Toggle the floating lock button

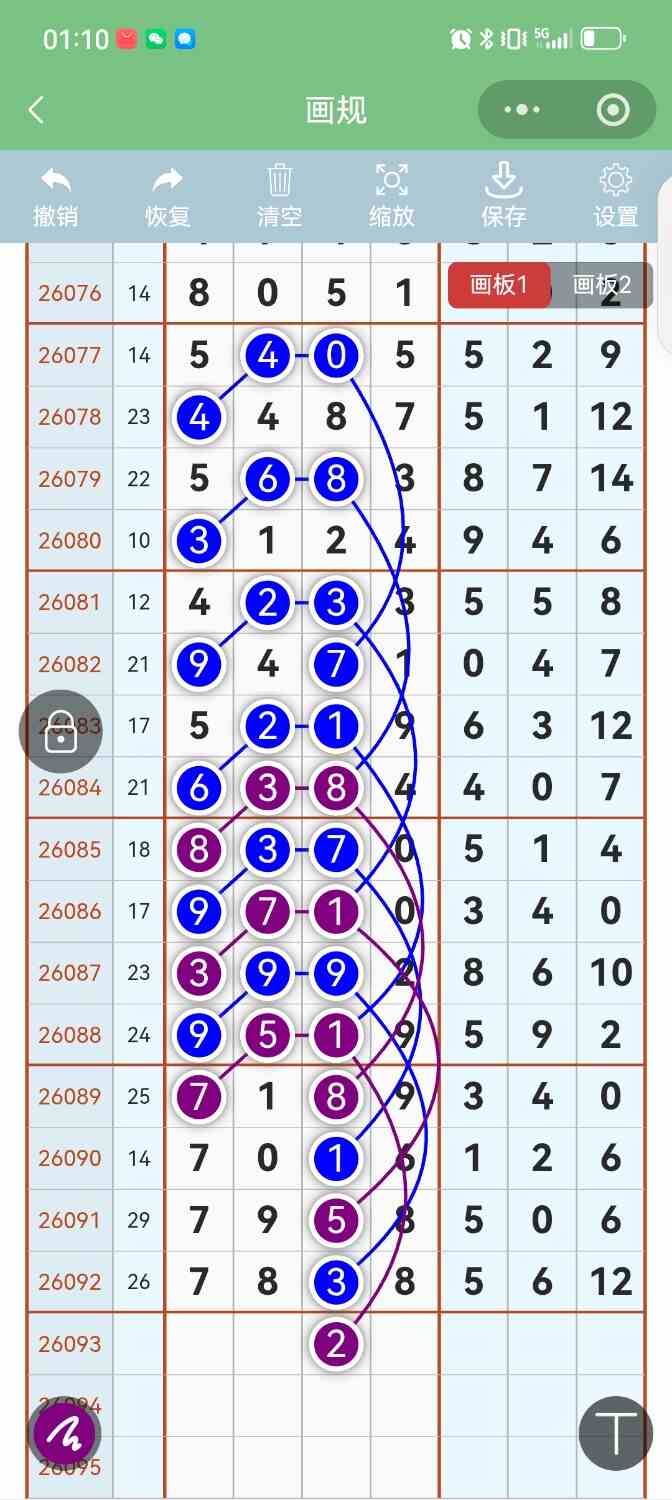pyautogui.click(x=62, y=731)
